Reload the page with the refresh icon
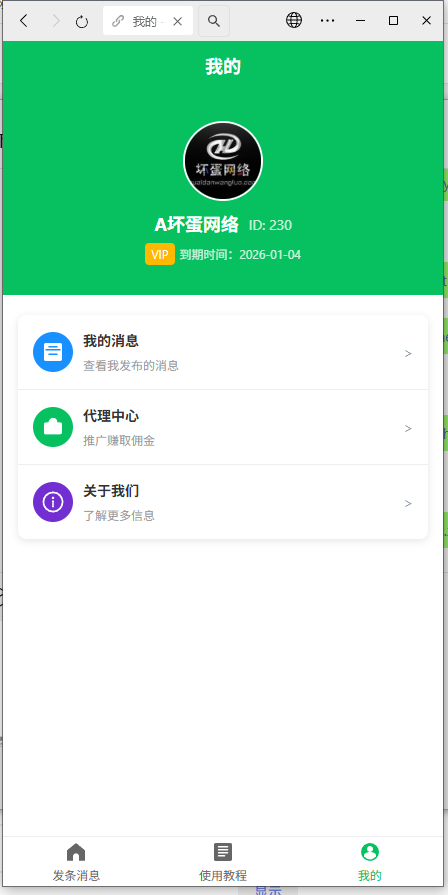 point(82,22)
